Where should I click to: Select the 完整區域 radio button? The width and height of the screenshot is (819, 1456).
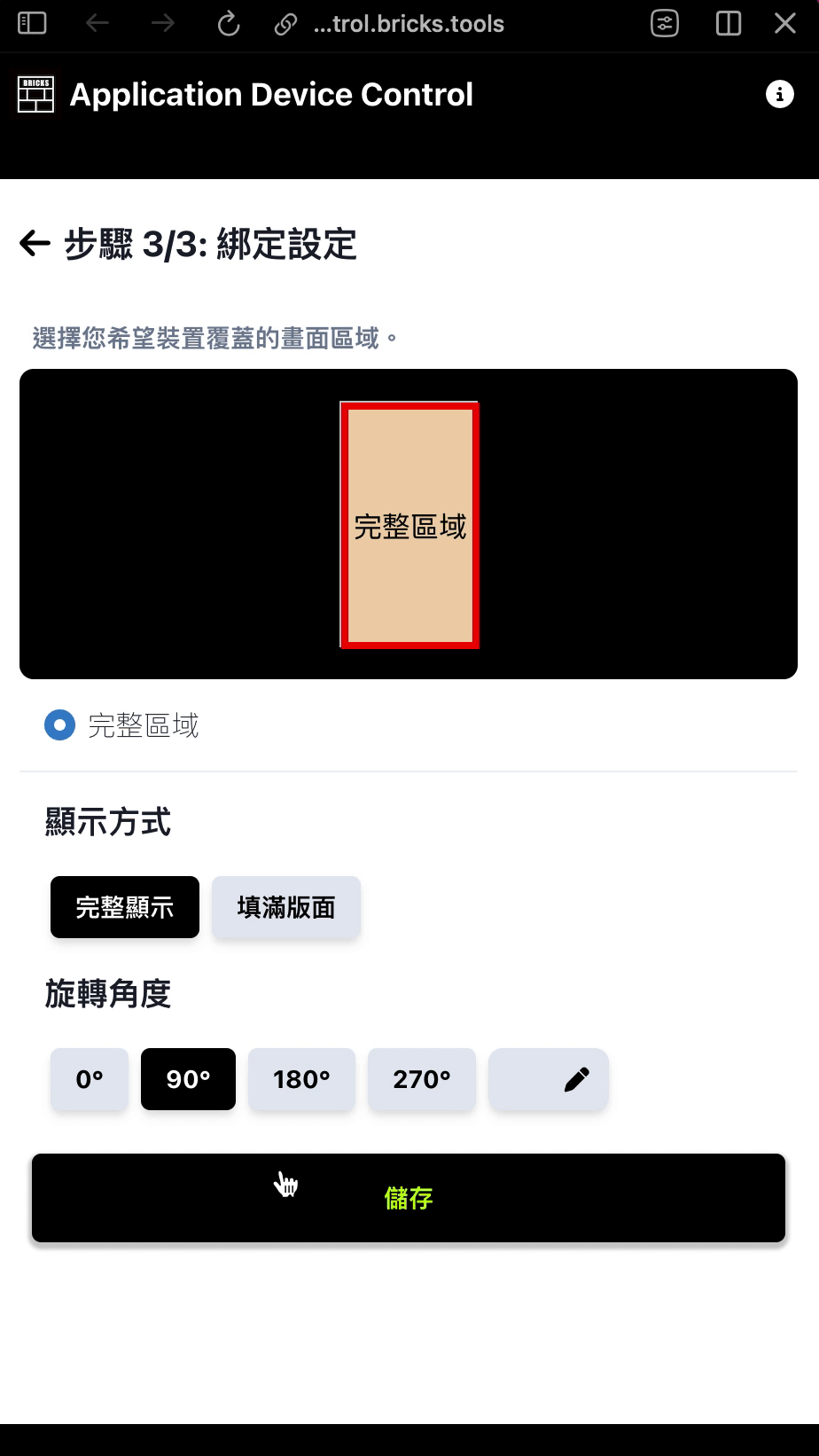point(59,725)
